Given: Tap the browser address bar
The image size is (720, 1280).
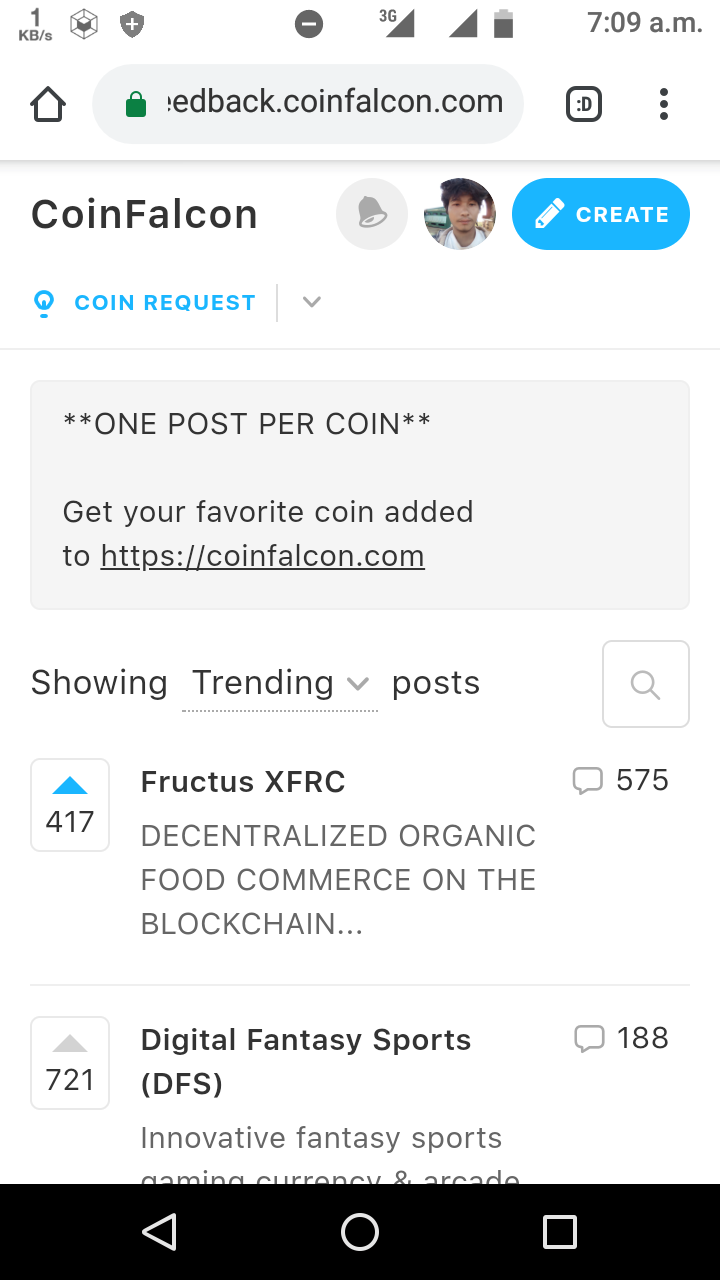Looking at the screenshot, I should pyautogui.click(x=308, y=104).
